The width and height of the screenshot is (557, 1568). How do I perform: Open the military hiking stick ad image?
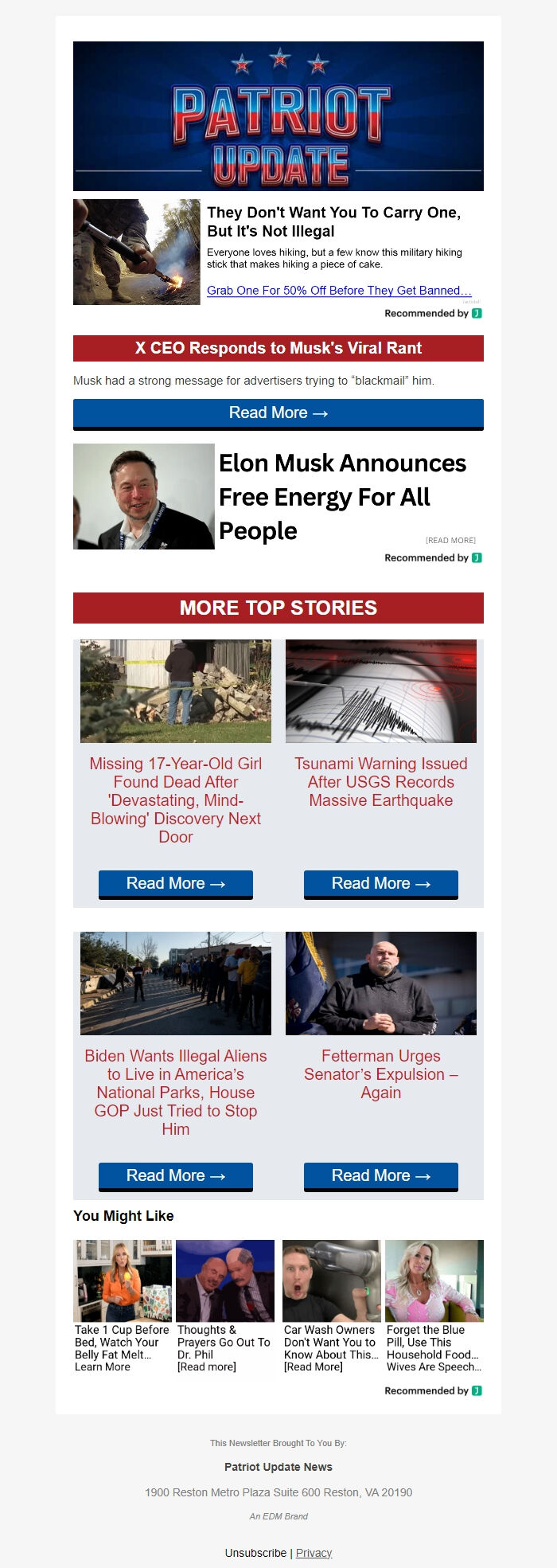pyautogui.click(x=137, y=252)
